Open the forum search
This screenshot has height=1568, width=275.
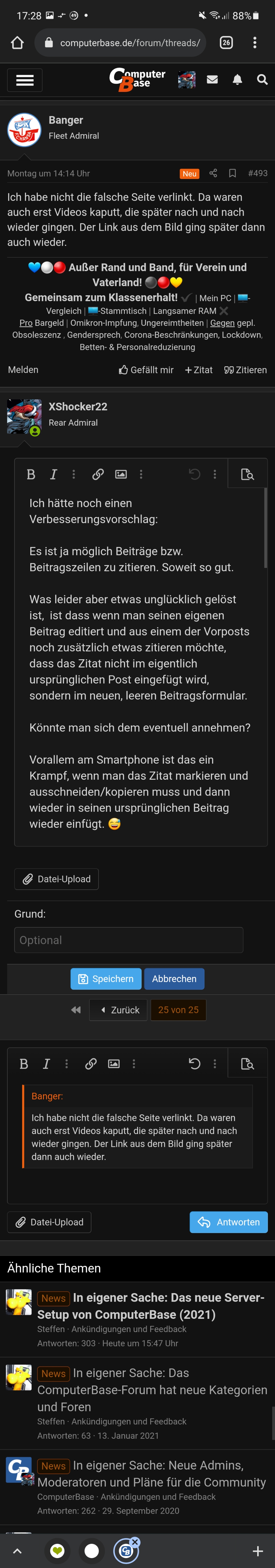(262, 80)
